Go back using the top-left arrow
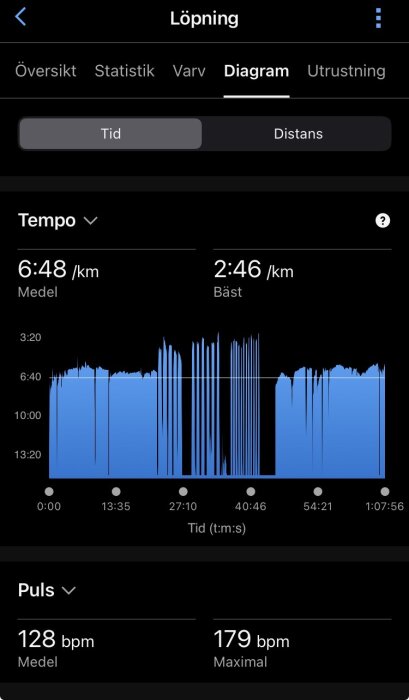 pyautogui.click(x=21, y=17)
